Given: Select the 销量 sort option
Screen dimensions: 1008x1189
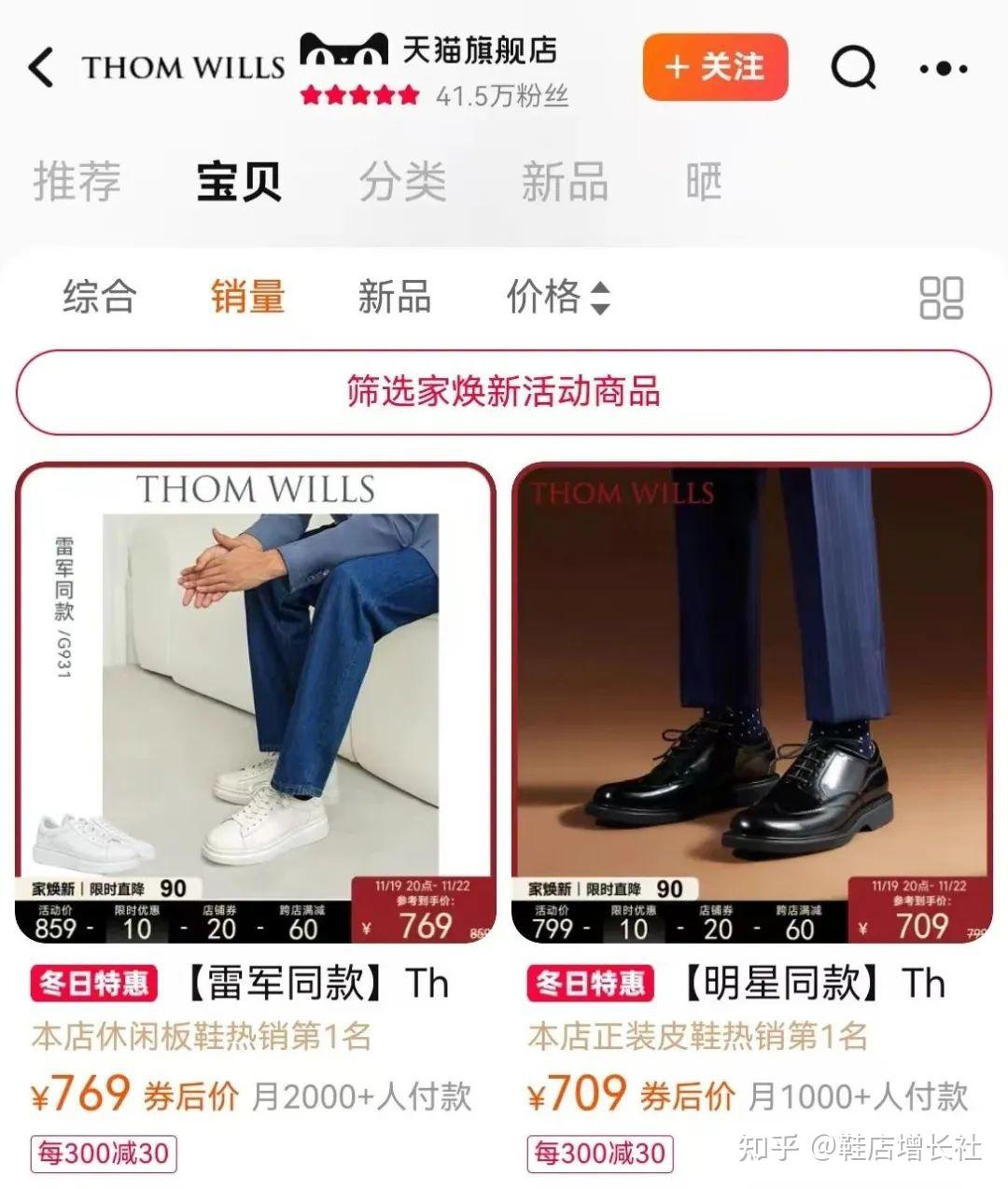Looking at the screenshot, I should [248, 297].
